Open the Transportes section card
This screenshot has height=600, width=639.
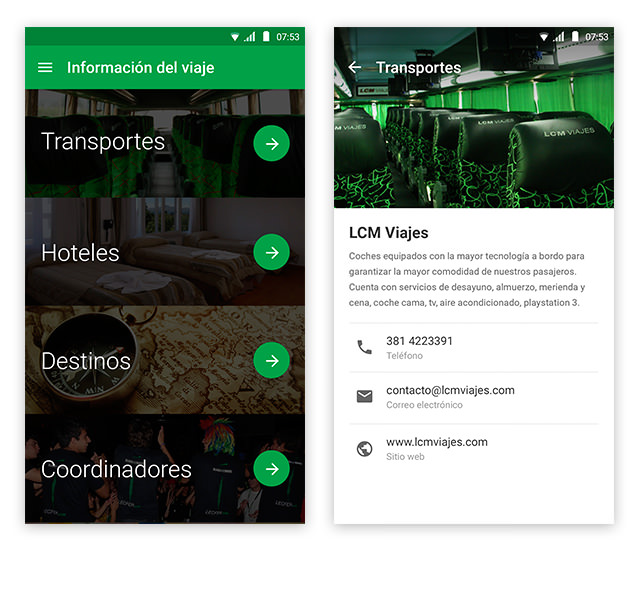pyautogui.click(x=140, y=143)
